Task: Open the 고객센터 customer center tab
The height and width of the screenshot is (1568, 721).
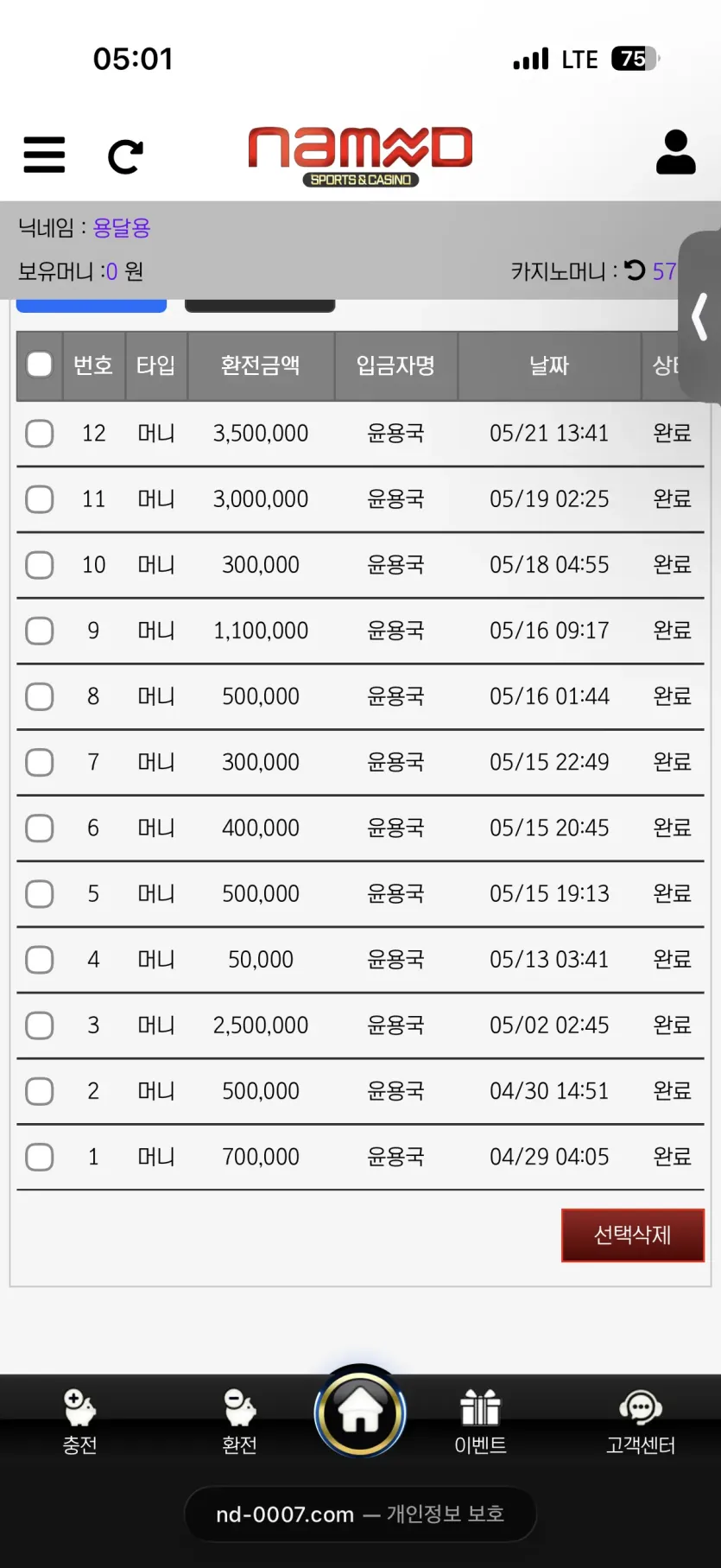Action: tap(640, 1423)
